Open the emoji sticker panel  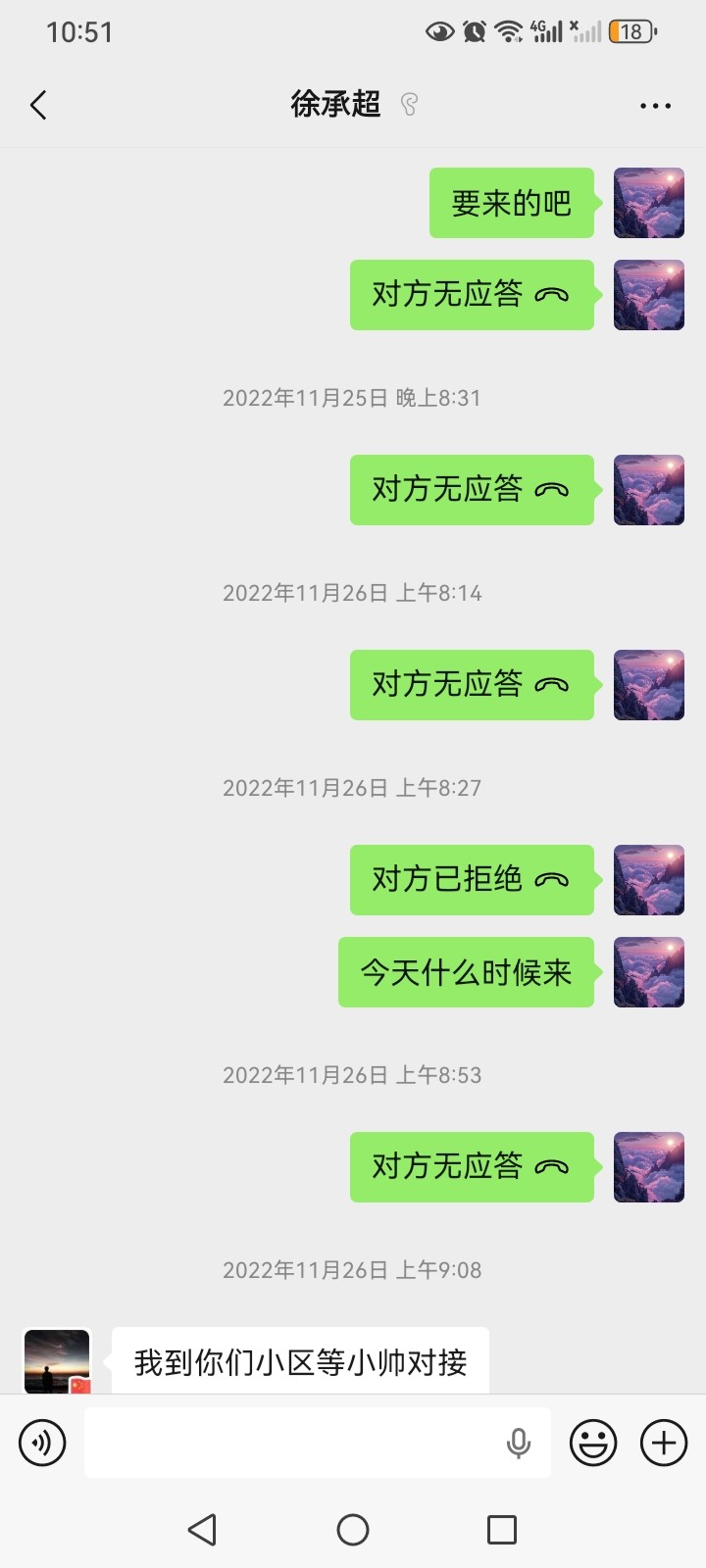(593, 1443)
